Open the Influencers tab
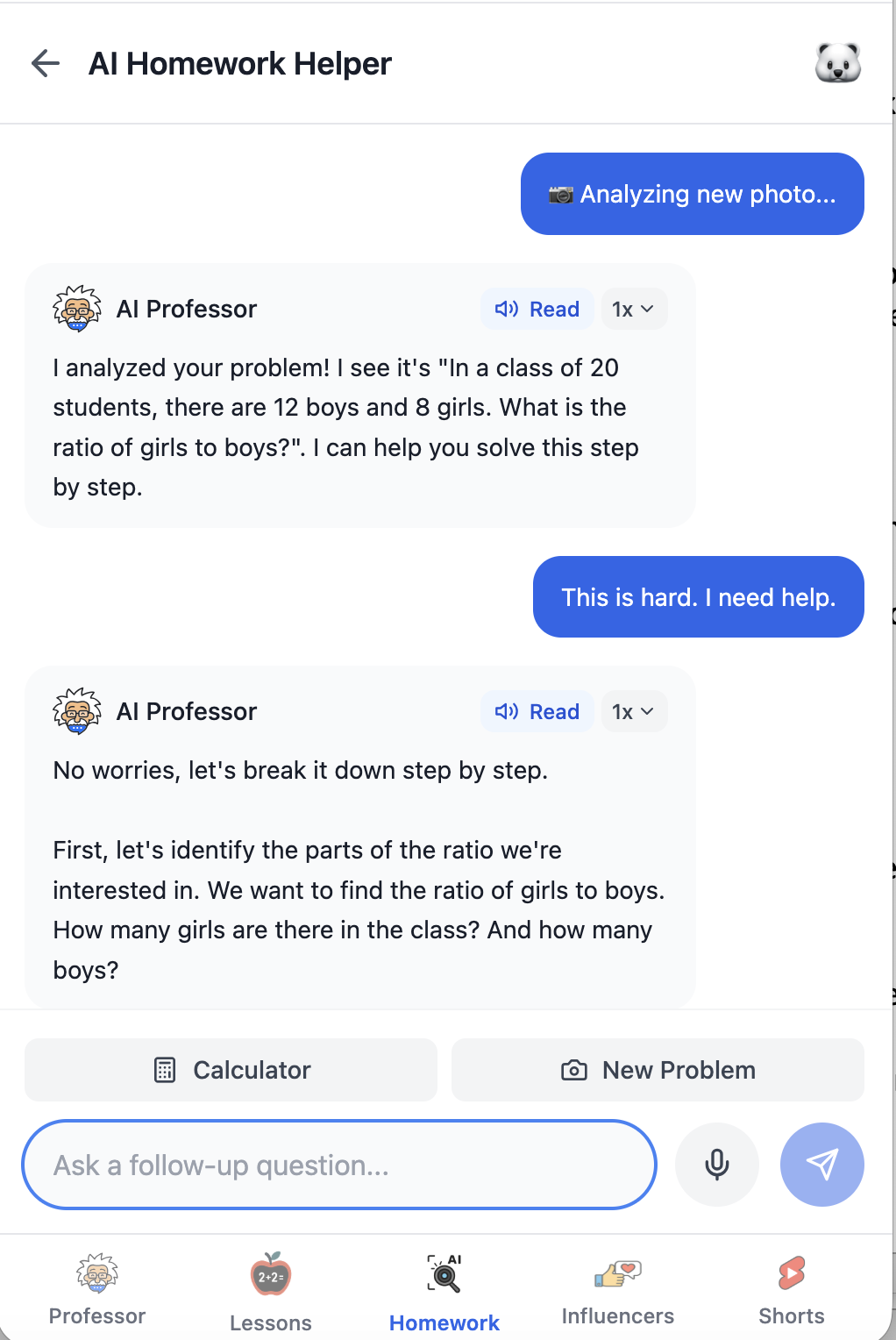This screenshot has width=896, height=1340. click(618, 1289)
